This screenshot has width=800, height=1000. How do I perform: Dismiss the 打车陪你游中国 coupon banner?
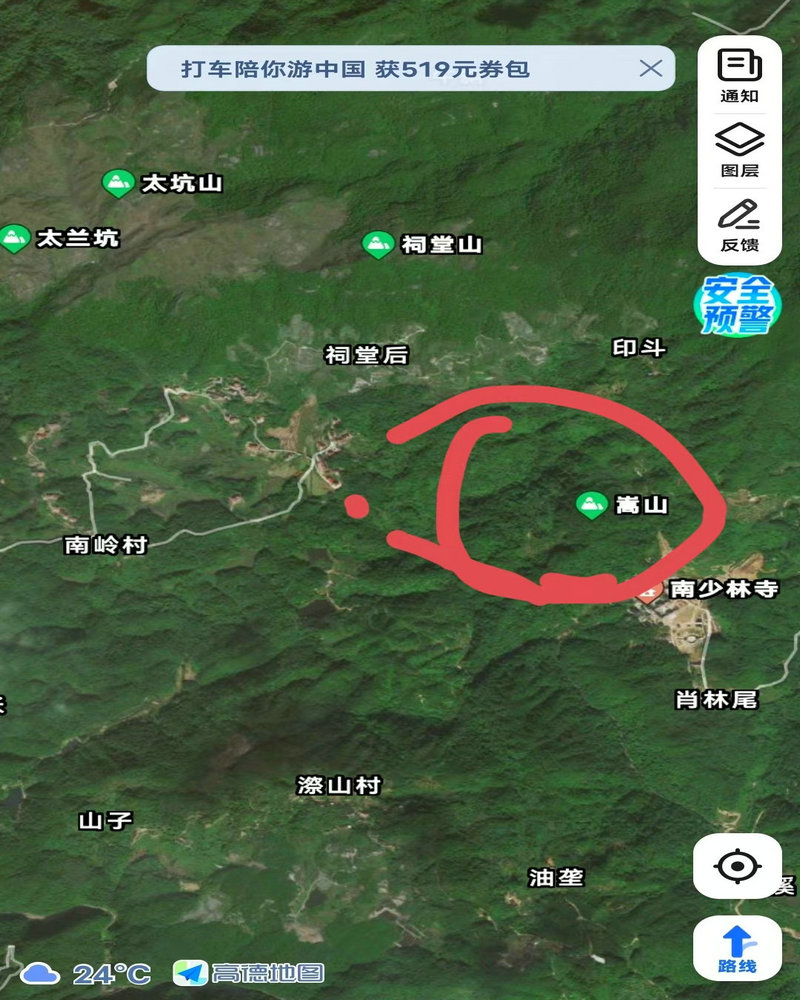(651, 69)
